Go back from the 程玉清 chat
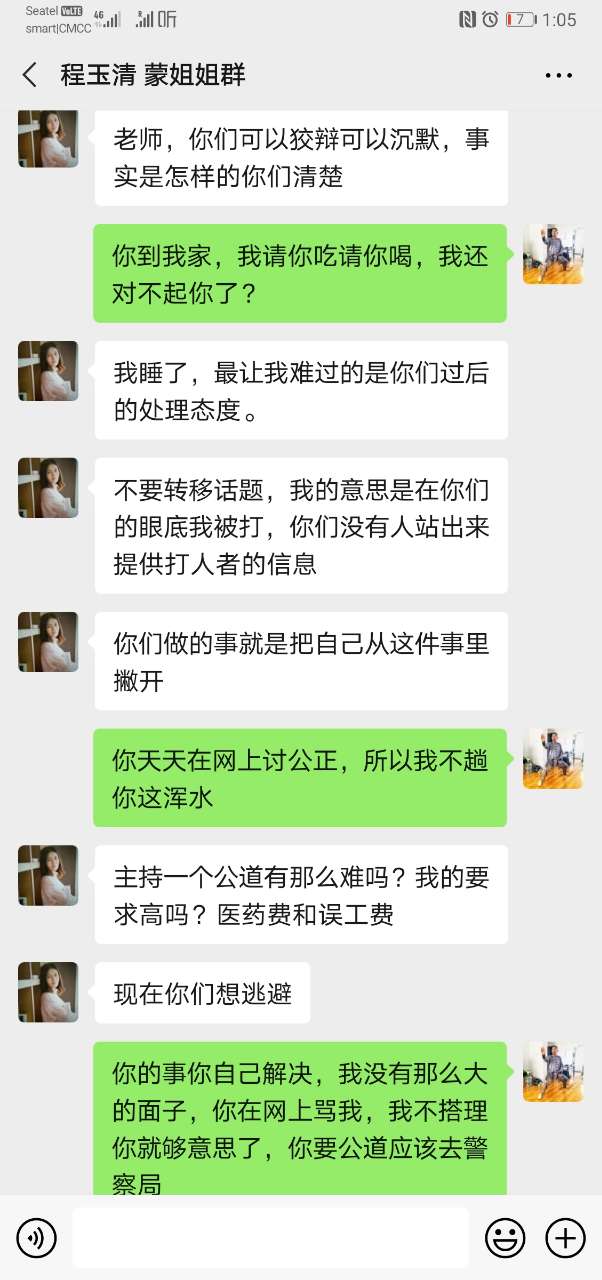 pyautogui.click(x=30, y=75)
